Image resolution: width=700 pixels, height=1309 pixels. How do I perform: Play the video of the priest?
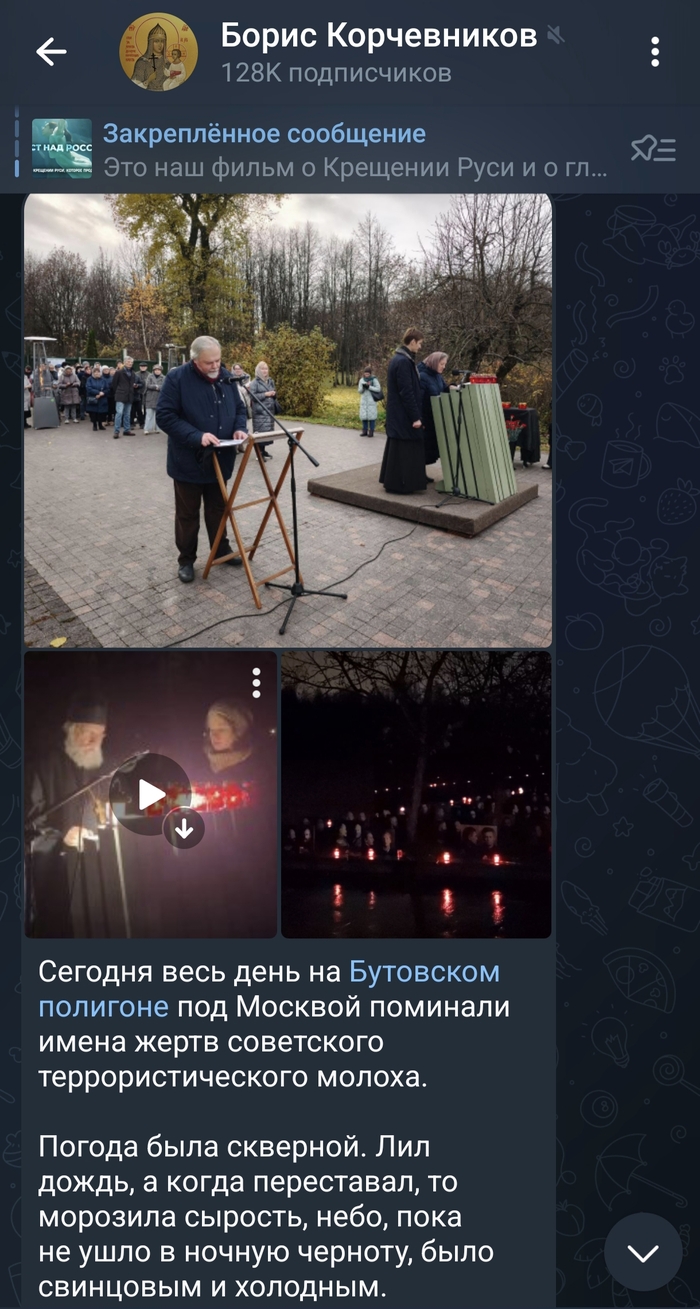151,795
